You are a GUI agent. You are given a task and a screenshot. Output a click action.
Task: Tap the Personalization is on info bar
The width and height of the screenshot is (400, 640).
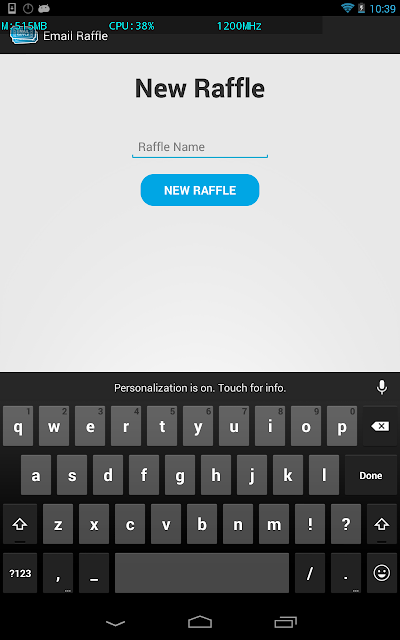tap(200, 388)
